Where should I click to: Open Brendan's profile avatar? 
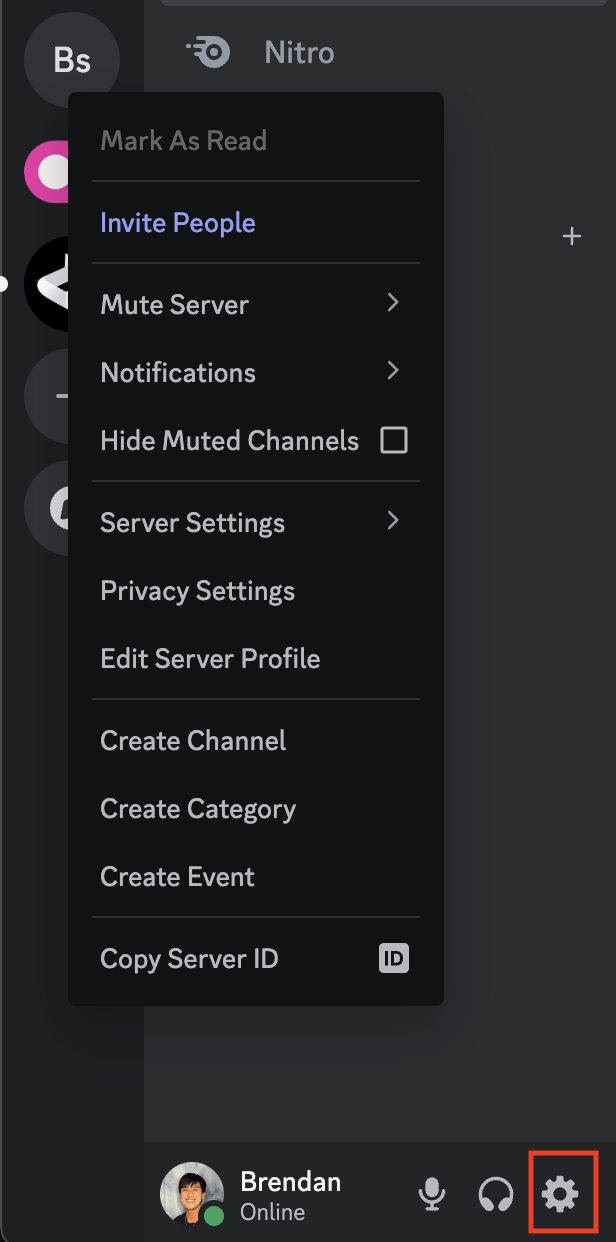point(191,1192)
